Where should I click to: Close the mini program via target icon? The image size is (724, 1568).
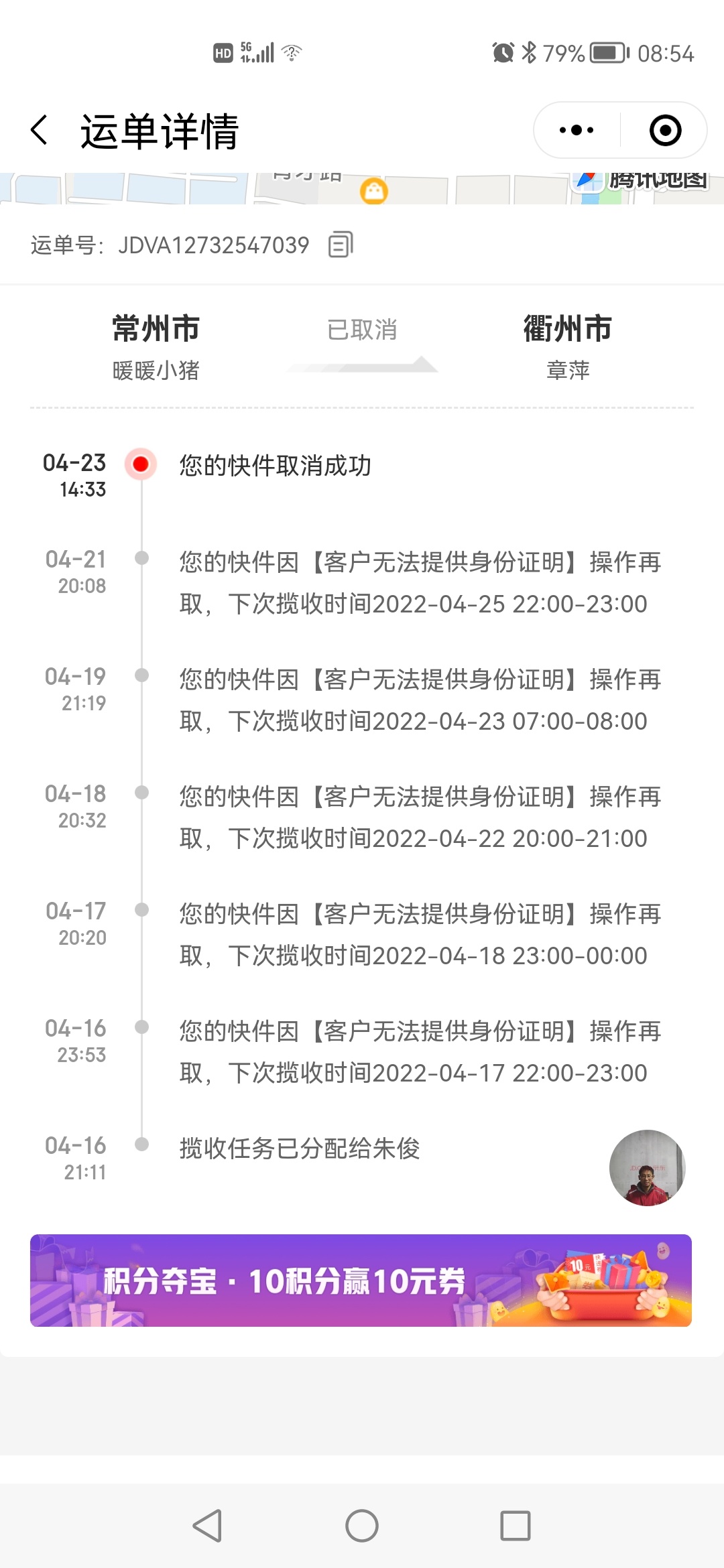pyautogui.click(x=665, y=130)
